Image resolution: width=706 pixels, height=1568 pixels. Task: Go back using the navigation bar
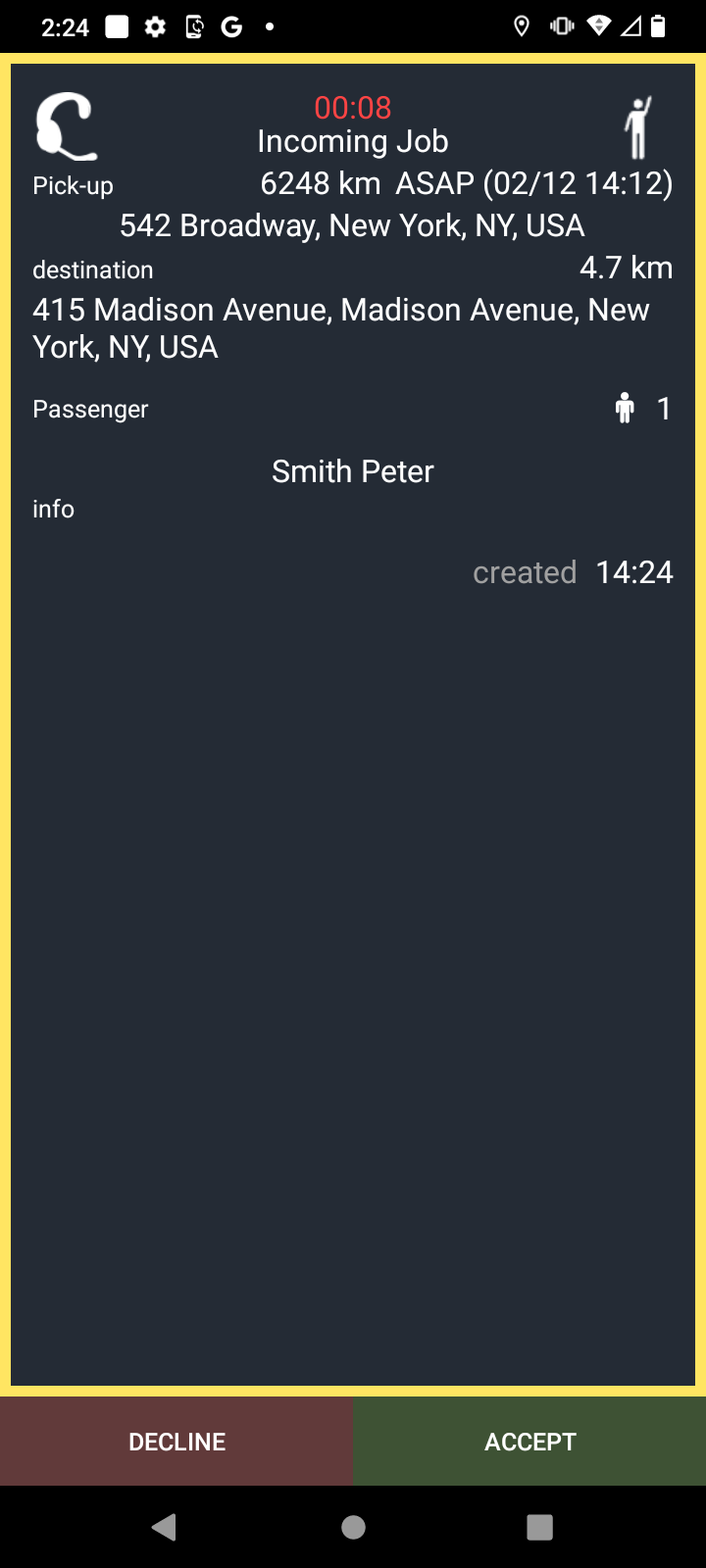tap(165, 1527)
